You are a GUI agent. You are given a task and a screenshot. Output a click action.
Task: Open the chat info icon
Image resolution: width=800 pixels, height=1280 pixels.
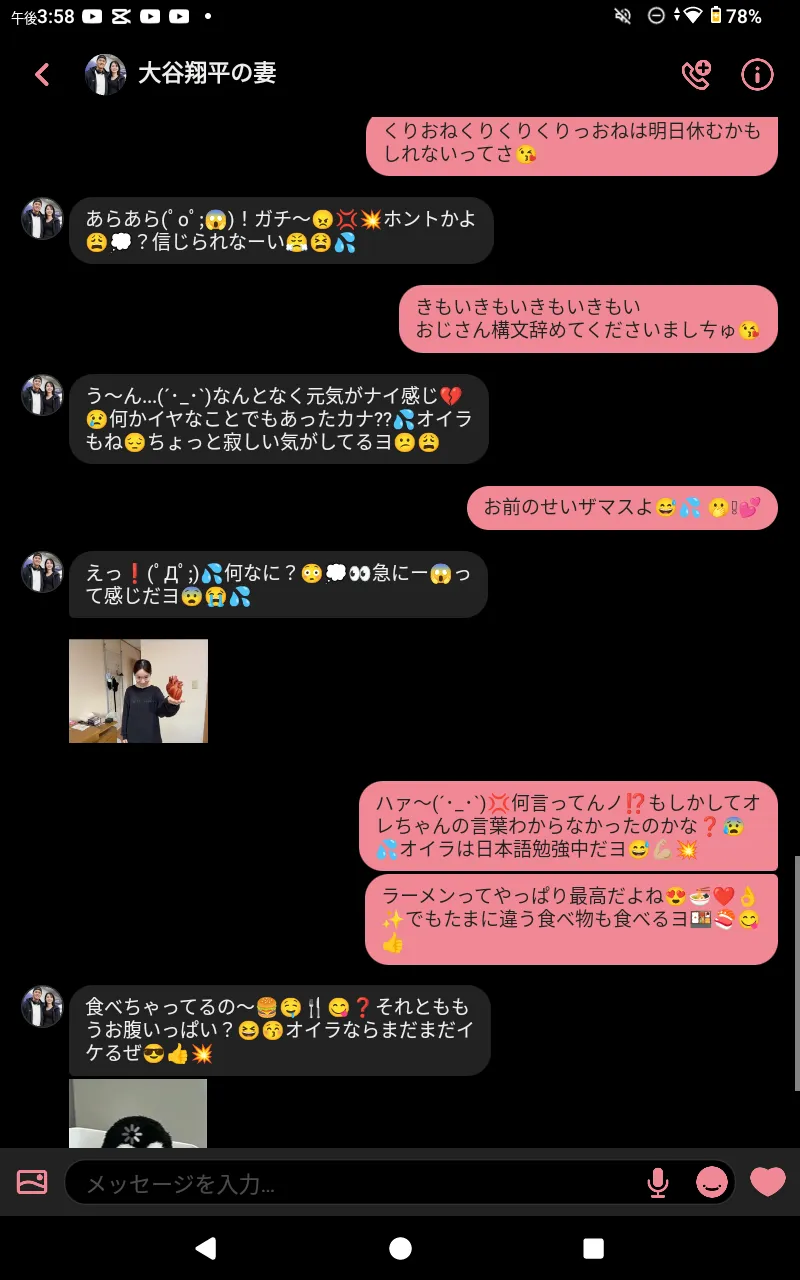757,75
